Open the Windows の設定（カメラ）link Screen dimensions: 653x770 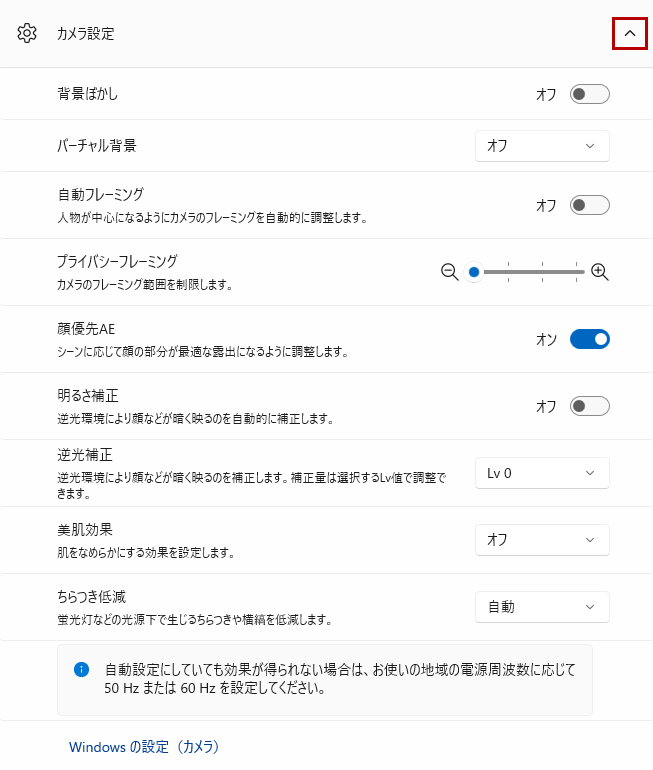click(144, 747)
